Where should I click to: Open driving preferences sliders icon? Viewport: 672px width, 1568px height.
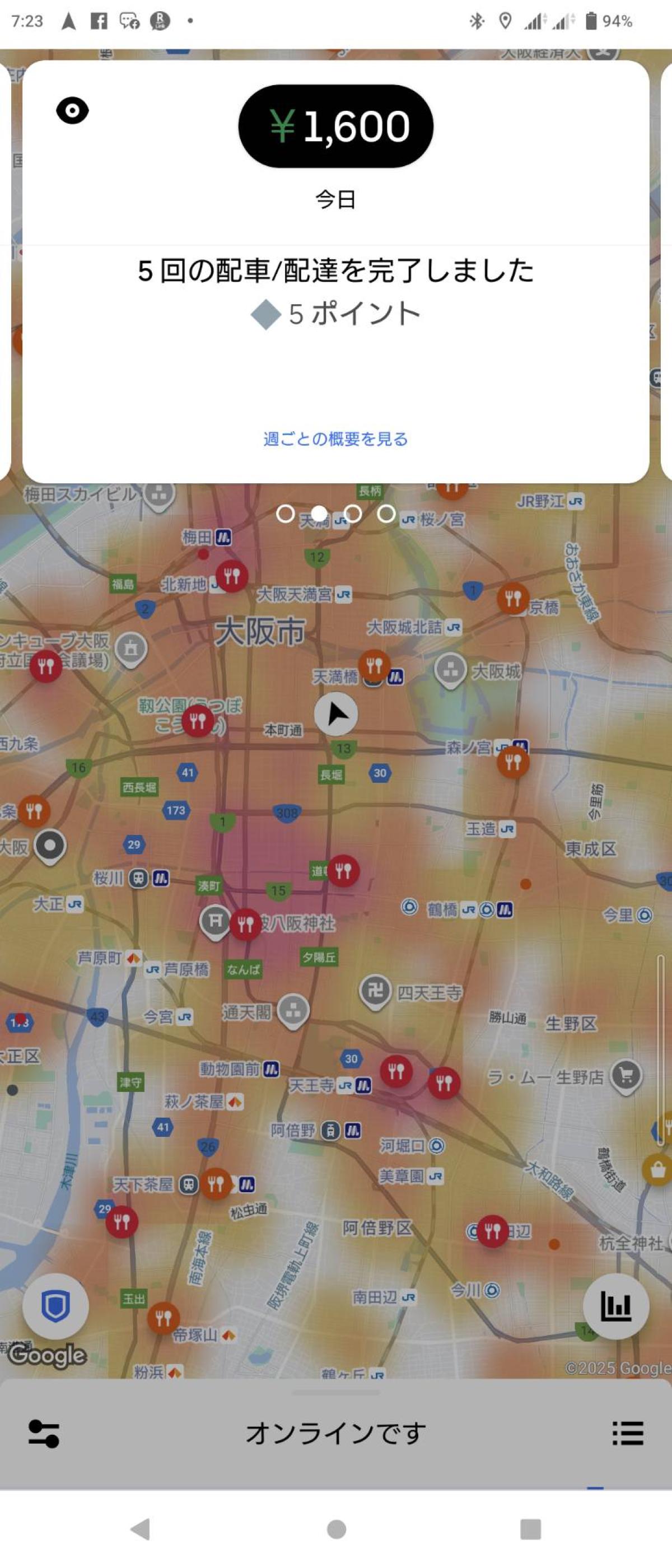(x=44, y=1434)
